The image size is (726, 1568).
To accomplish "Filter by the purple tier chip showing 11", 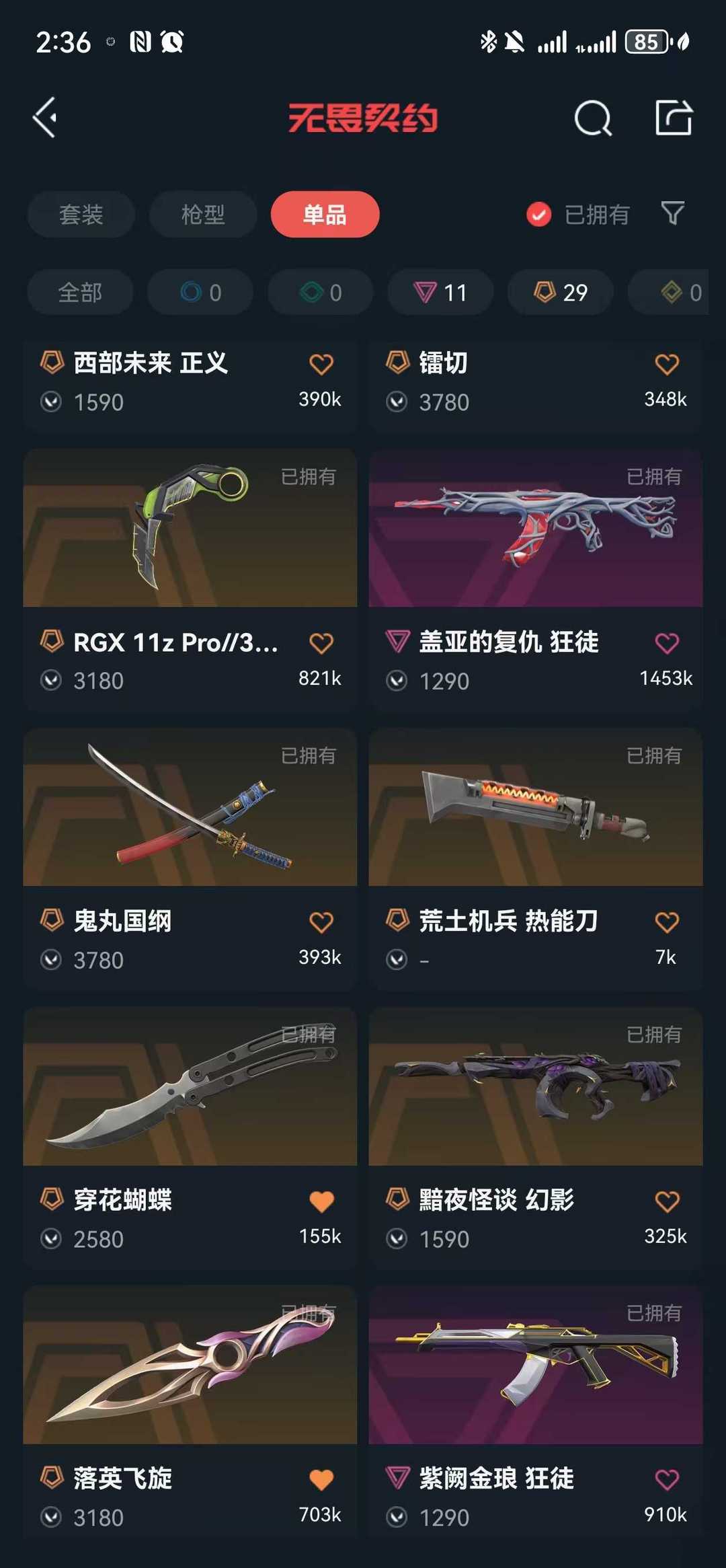I will click(440, 292).
